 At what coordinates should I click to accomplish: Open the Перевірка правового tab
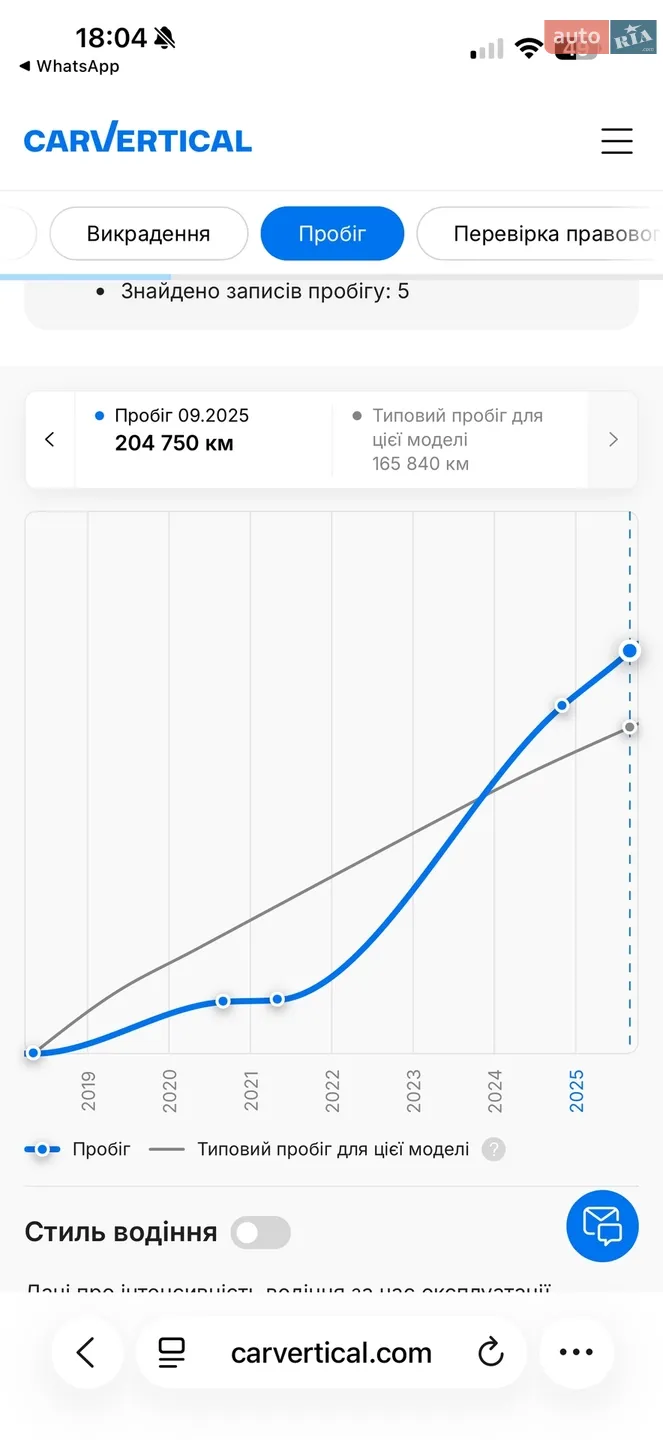tap(540, 234)
